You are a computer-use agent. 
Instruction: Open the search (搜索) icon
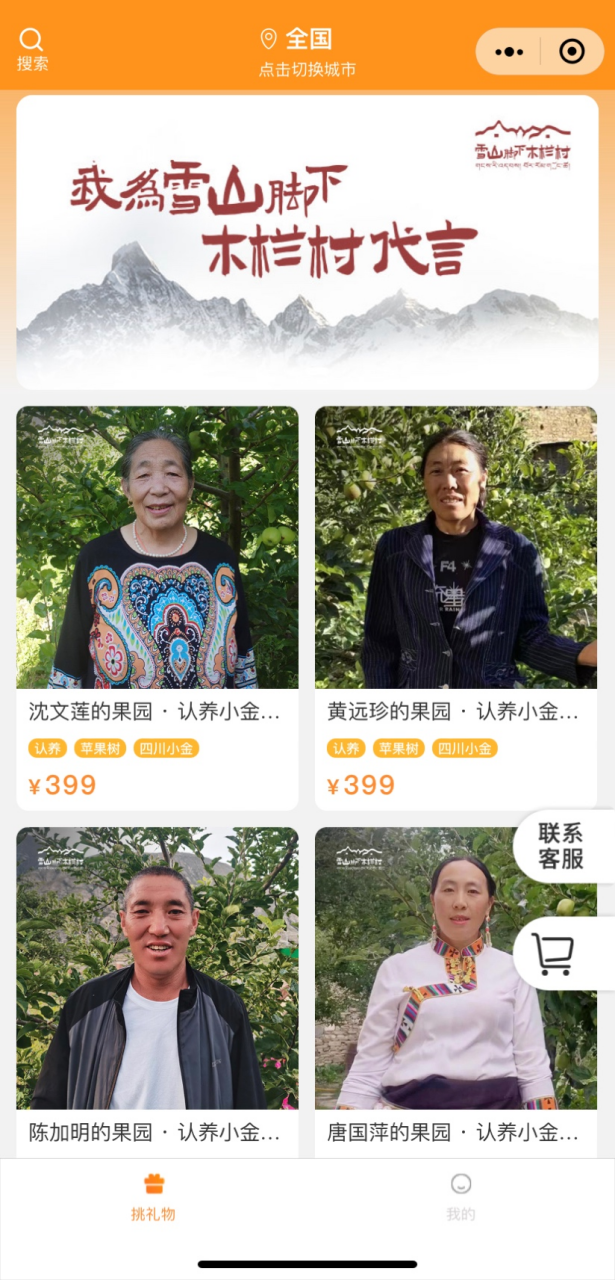pyautogui.click(x=32, y=48)
